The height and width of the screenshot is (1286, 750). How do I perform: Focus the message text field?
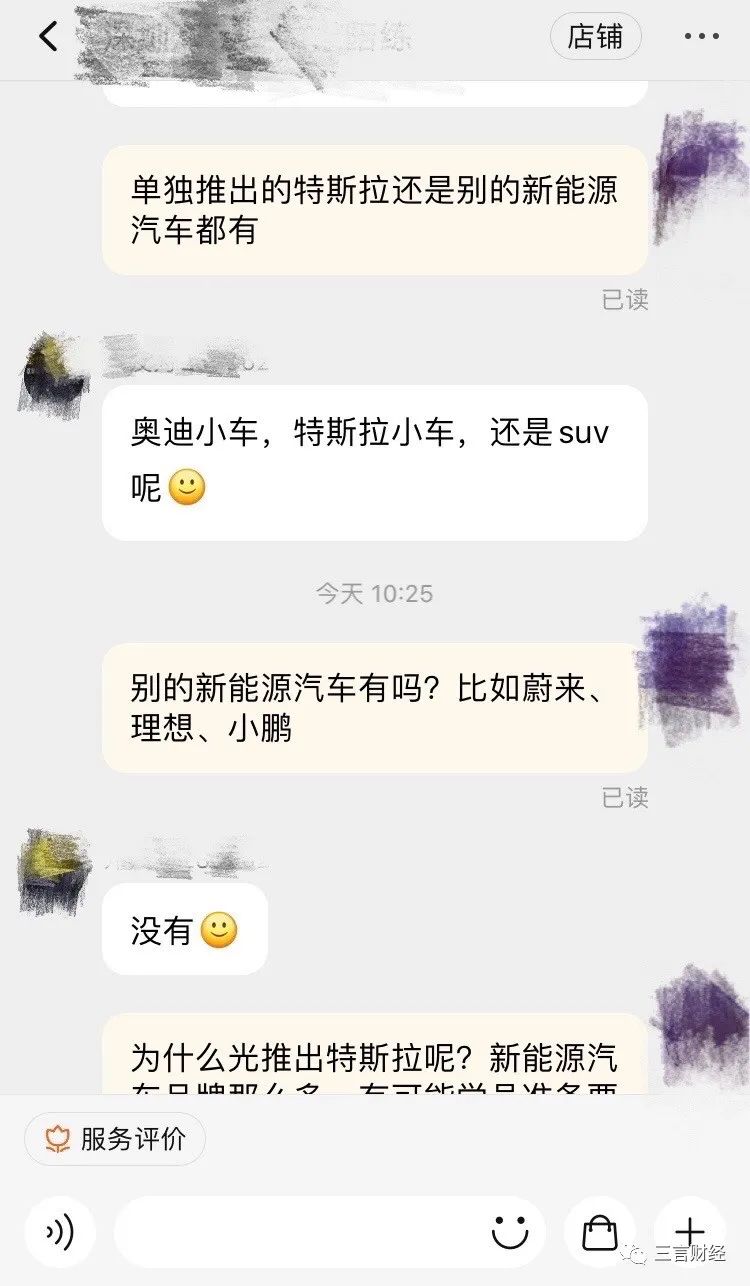pyautogui.click(x=300, y=1232)
